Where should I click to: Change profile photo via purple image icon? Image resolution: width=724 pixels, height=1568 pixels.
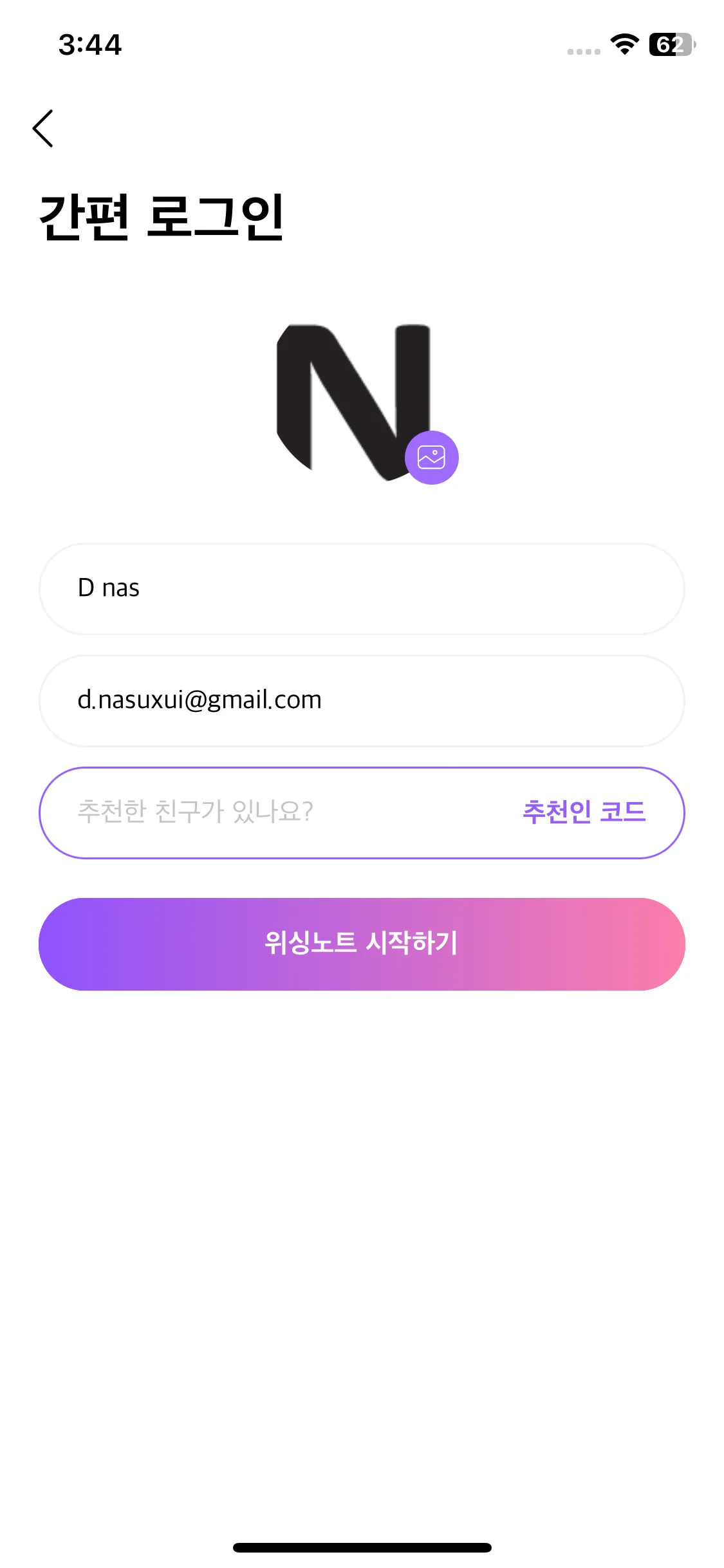(x=431, y=458)
